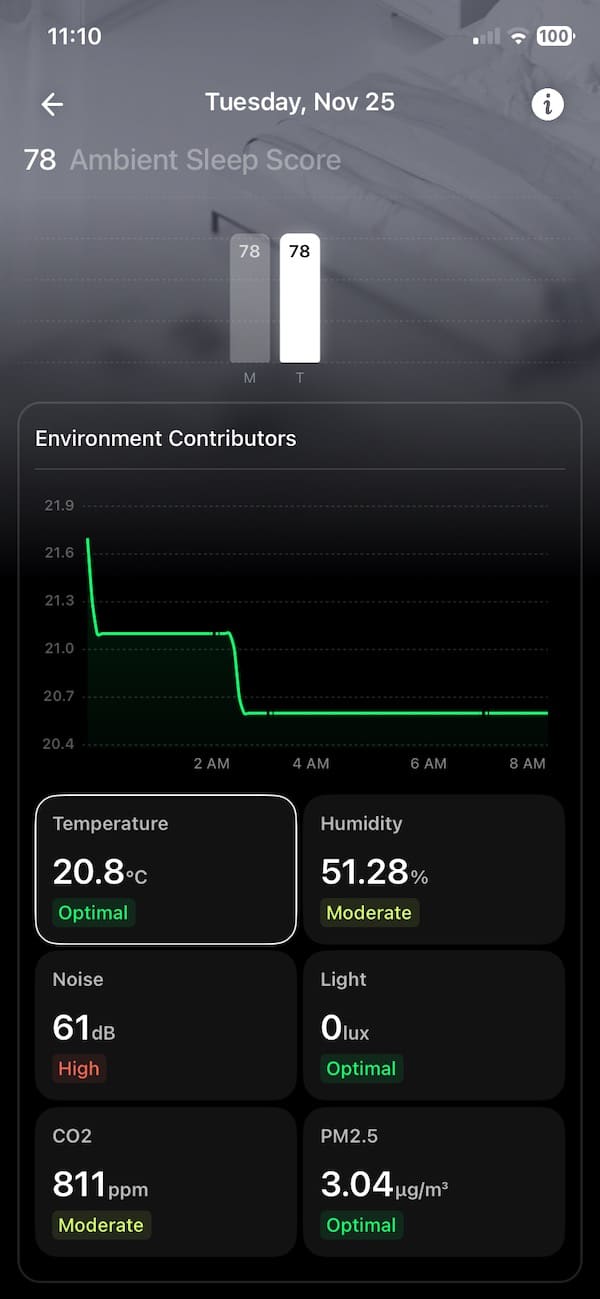Go back with the arrow icon
600x1299 pixels.
52,104
